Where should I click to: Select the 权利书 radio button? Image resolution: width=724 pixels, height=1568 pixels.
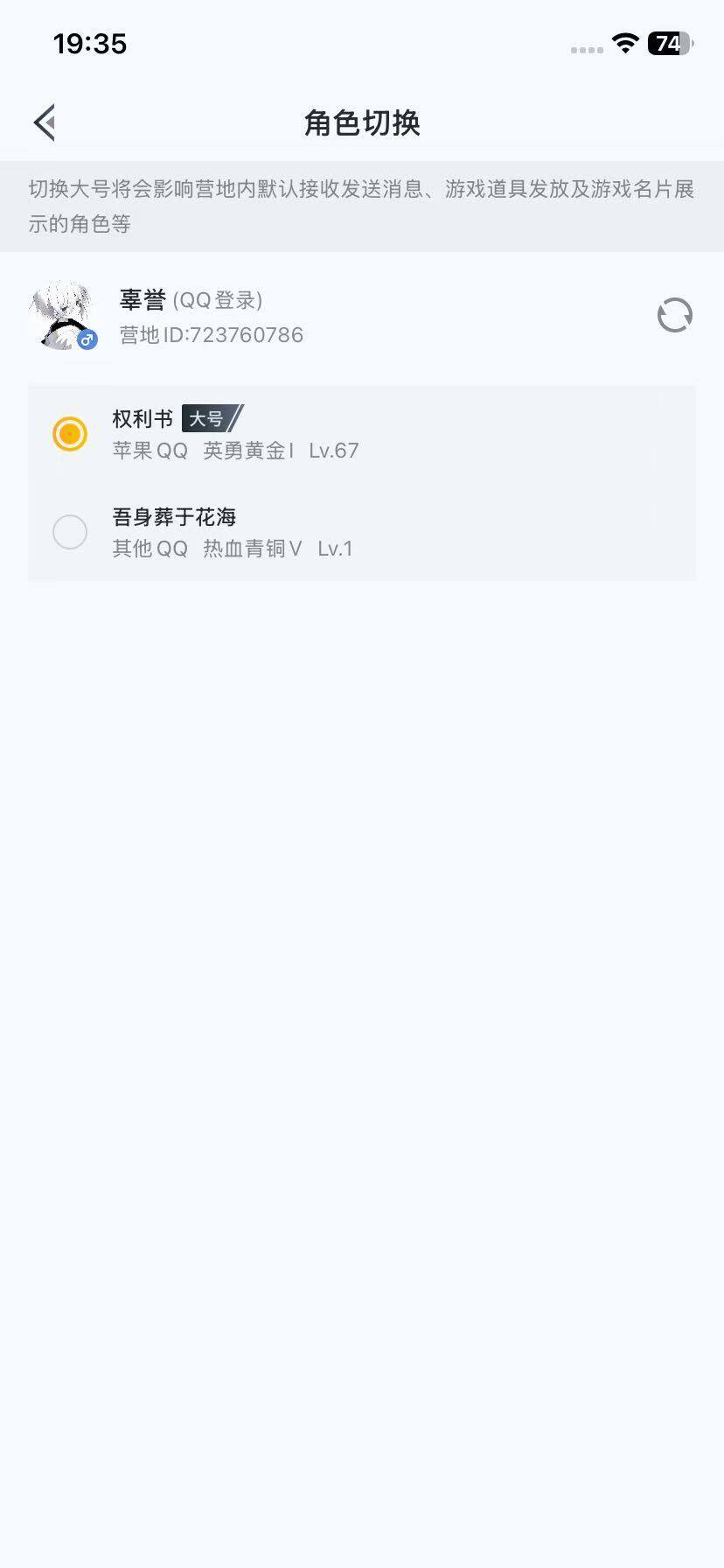[x=70, y=433]
